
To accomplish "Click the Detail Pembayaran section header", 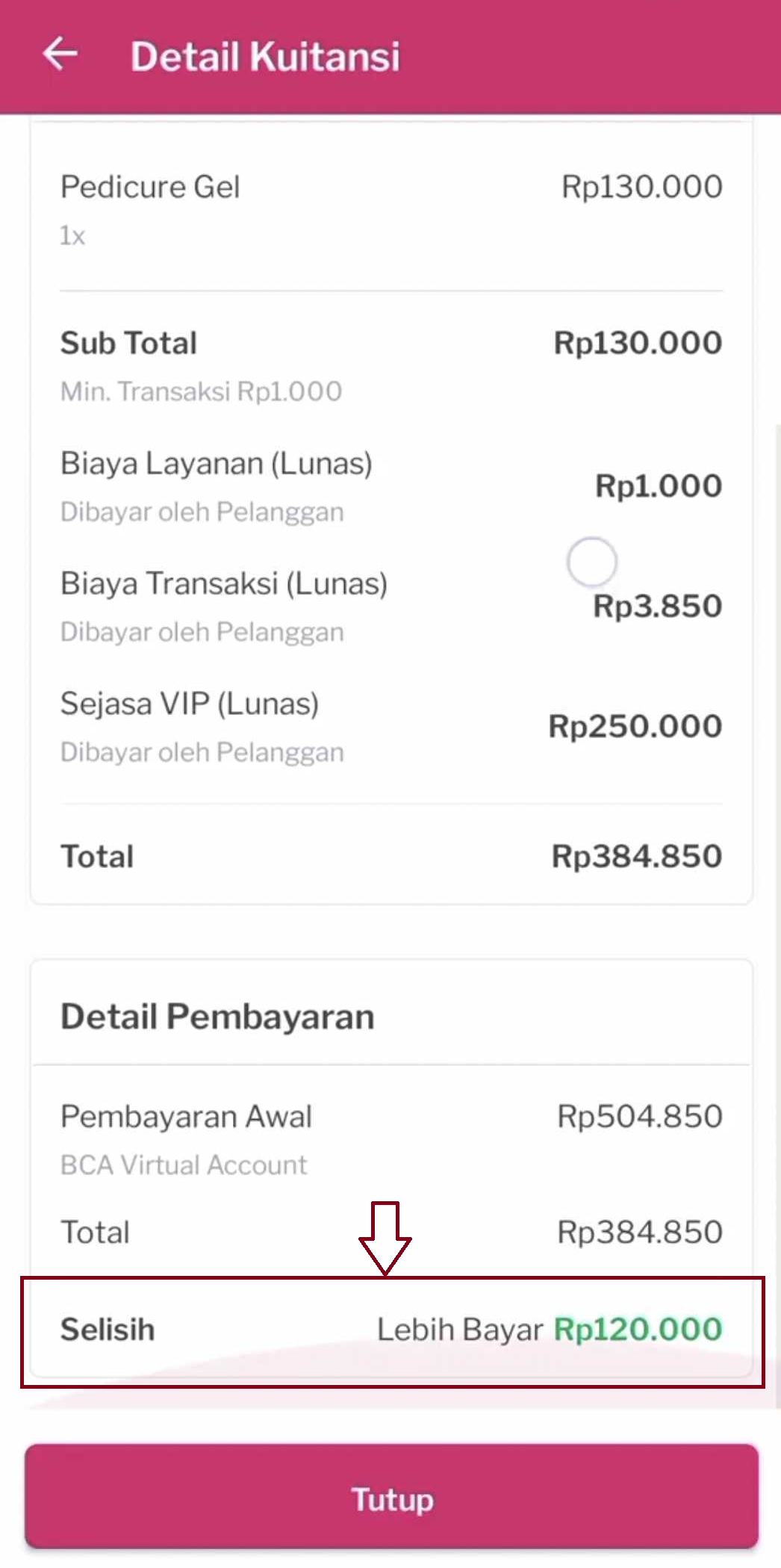I will pos(217,1016).
